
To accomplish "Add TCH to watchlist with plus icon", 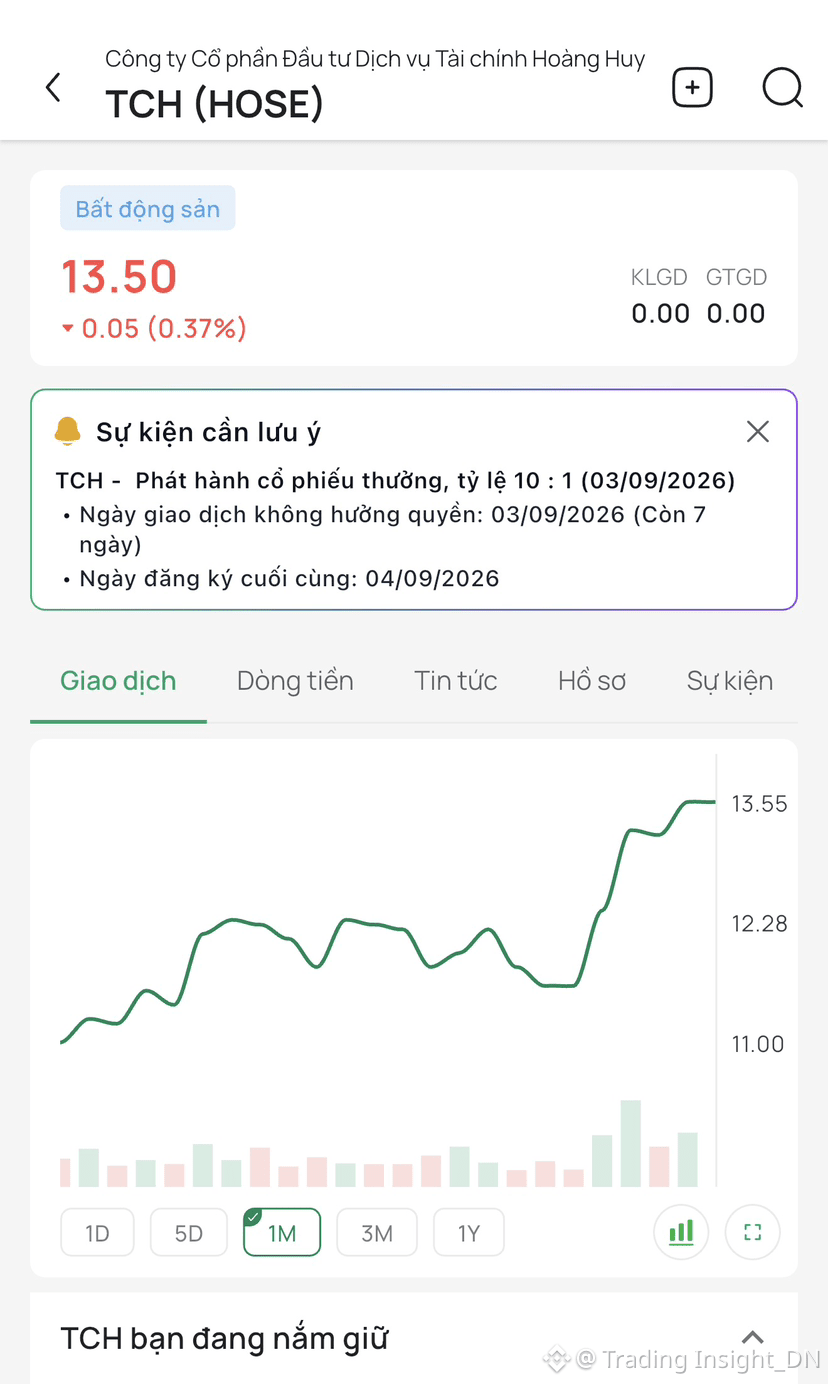I will [692, 87].
